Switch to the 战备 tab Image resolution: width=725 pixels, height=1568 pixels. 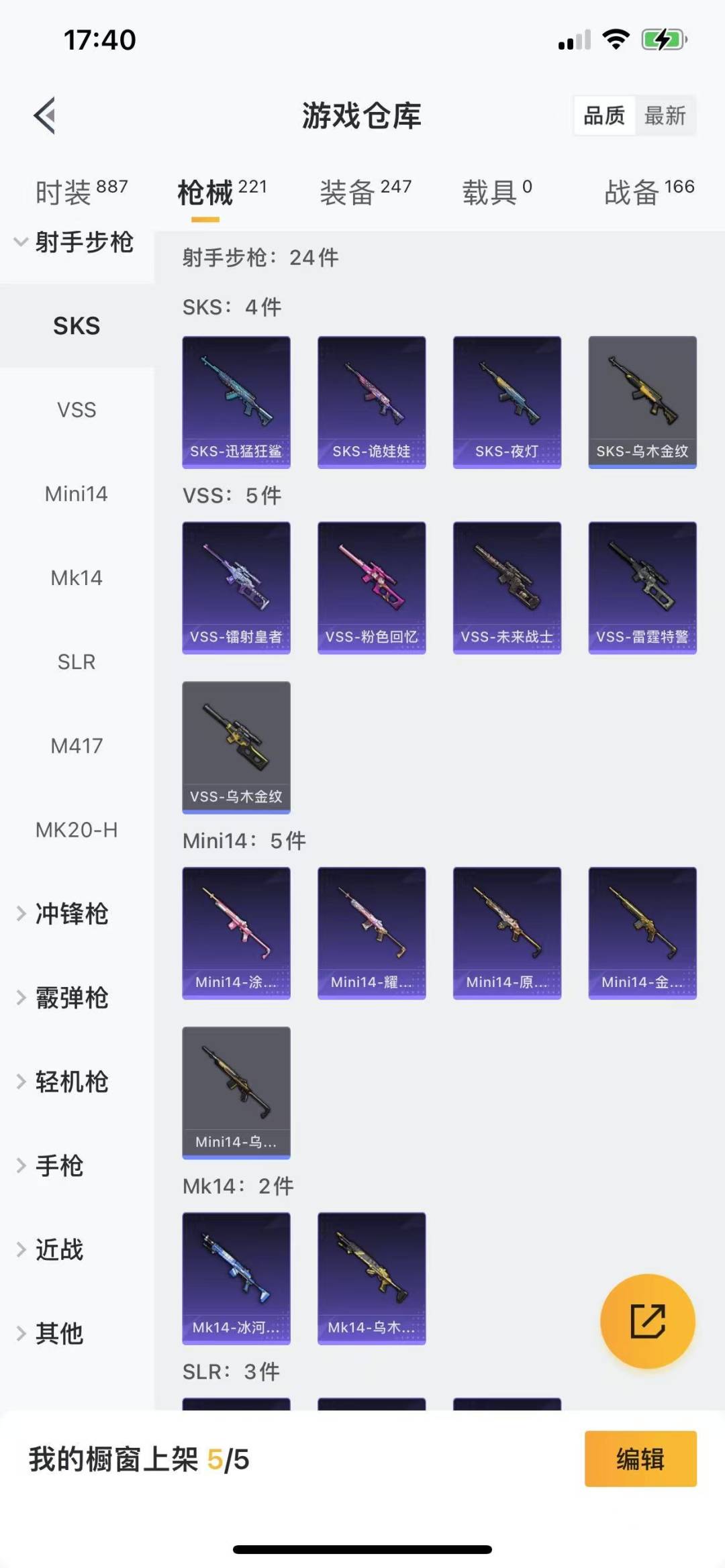(648, 193)
